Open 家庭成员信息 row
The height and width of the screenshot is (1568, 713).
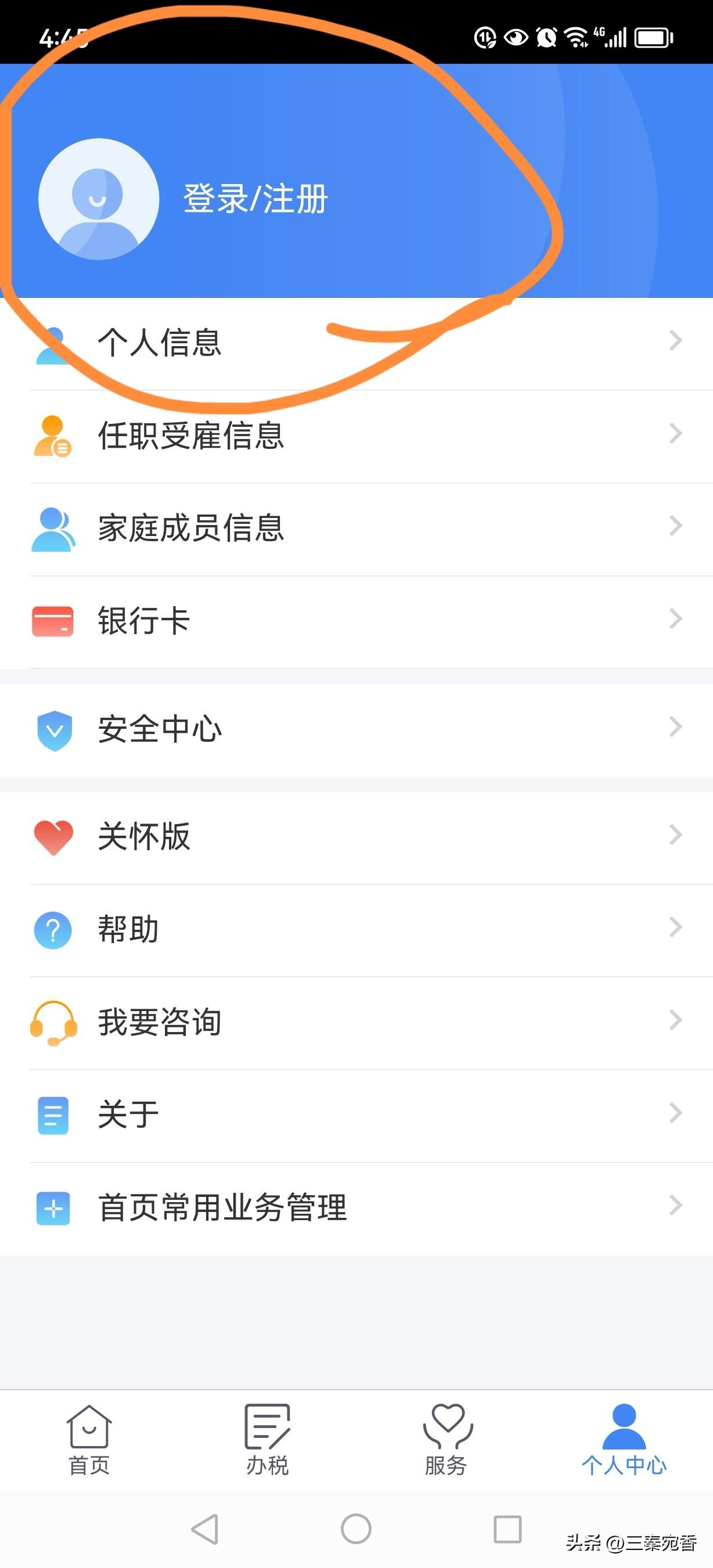click(356, 528)
